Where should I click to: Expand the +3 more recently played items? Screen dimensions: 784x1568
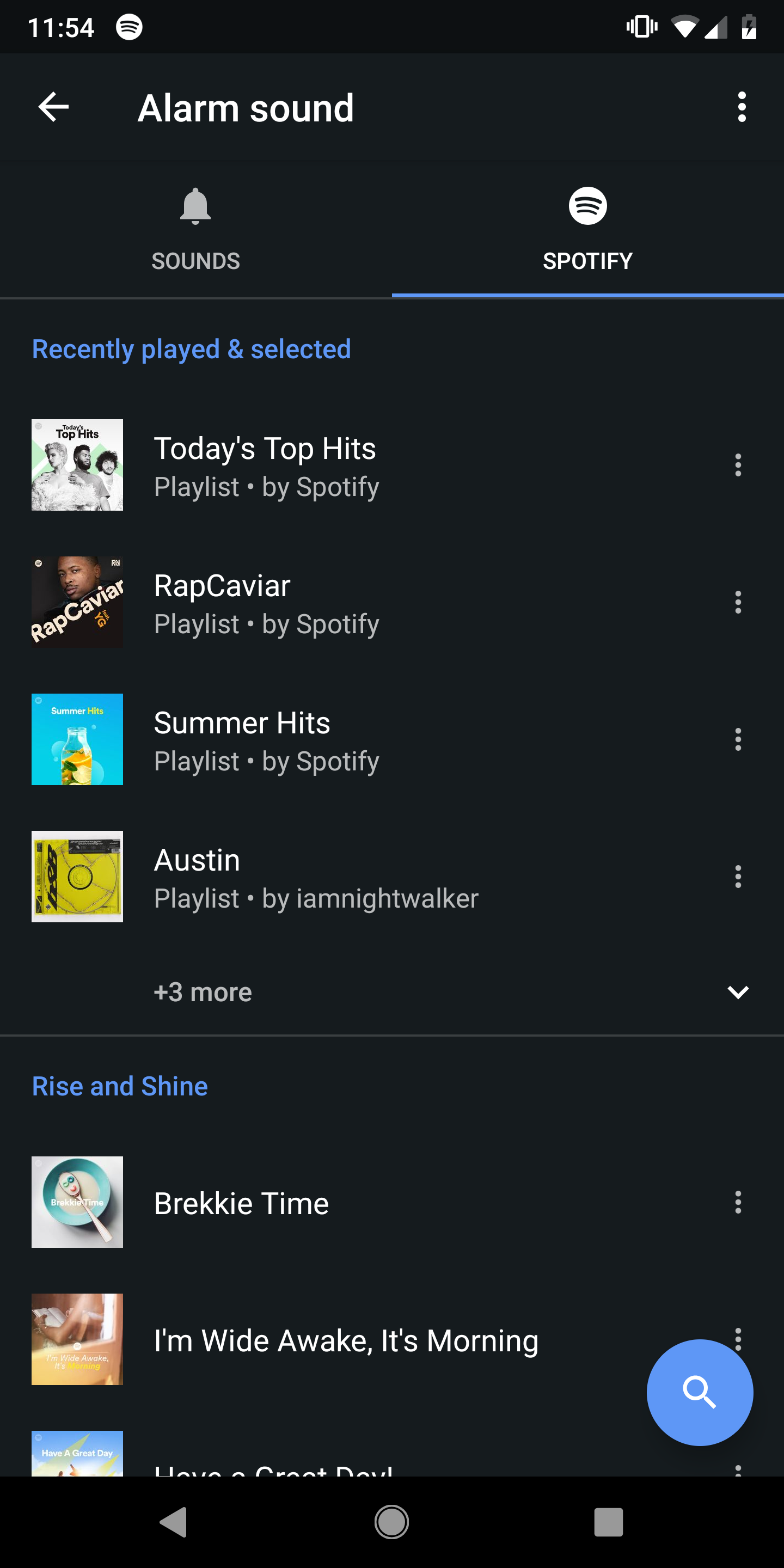point(203,992)
